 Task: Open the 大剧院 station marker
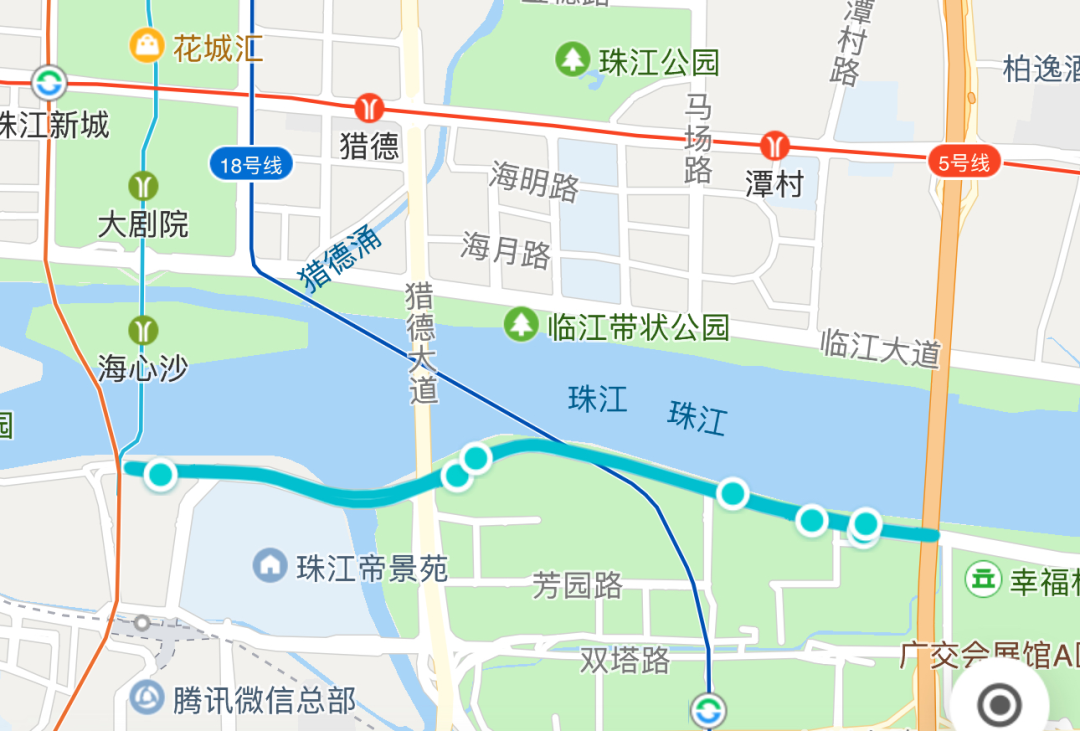pyautogui.click(x=145, y=186)
